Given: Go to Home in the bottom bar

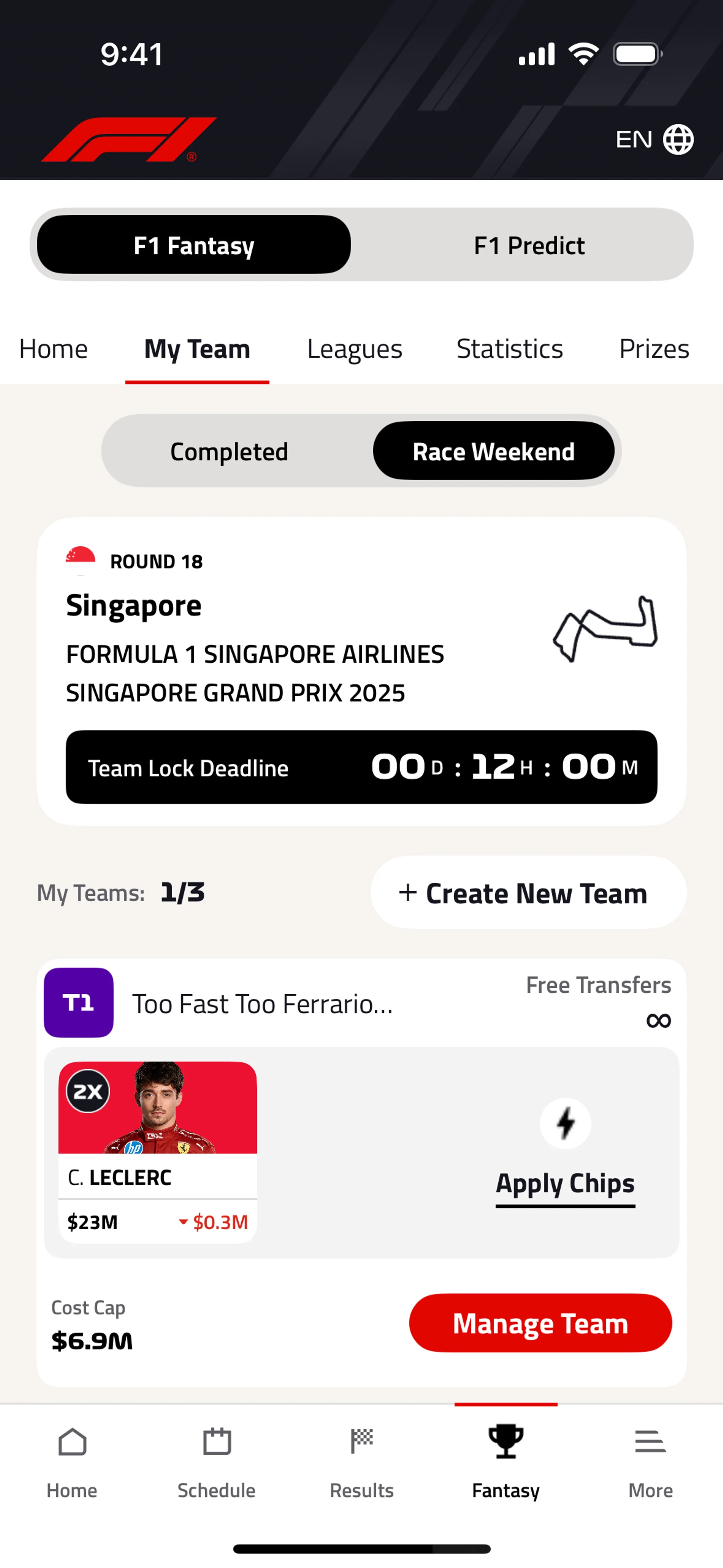Looking at the screenshot, I should click(x=72, y=1463).
